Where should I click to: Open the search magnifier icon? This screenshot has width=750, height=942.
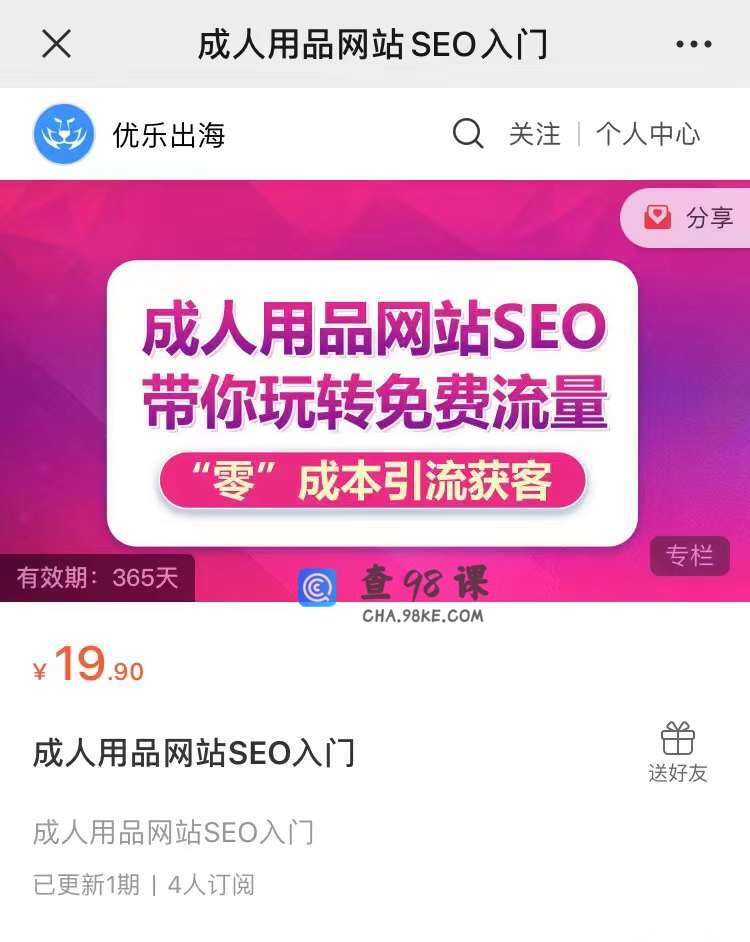pyautogui.click(x=467, y=133)
